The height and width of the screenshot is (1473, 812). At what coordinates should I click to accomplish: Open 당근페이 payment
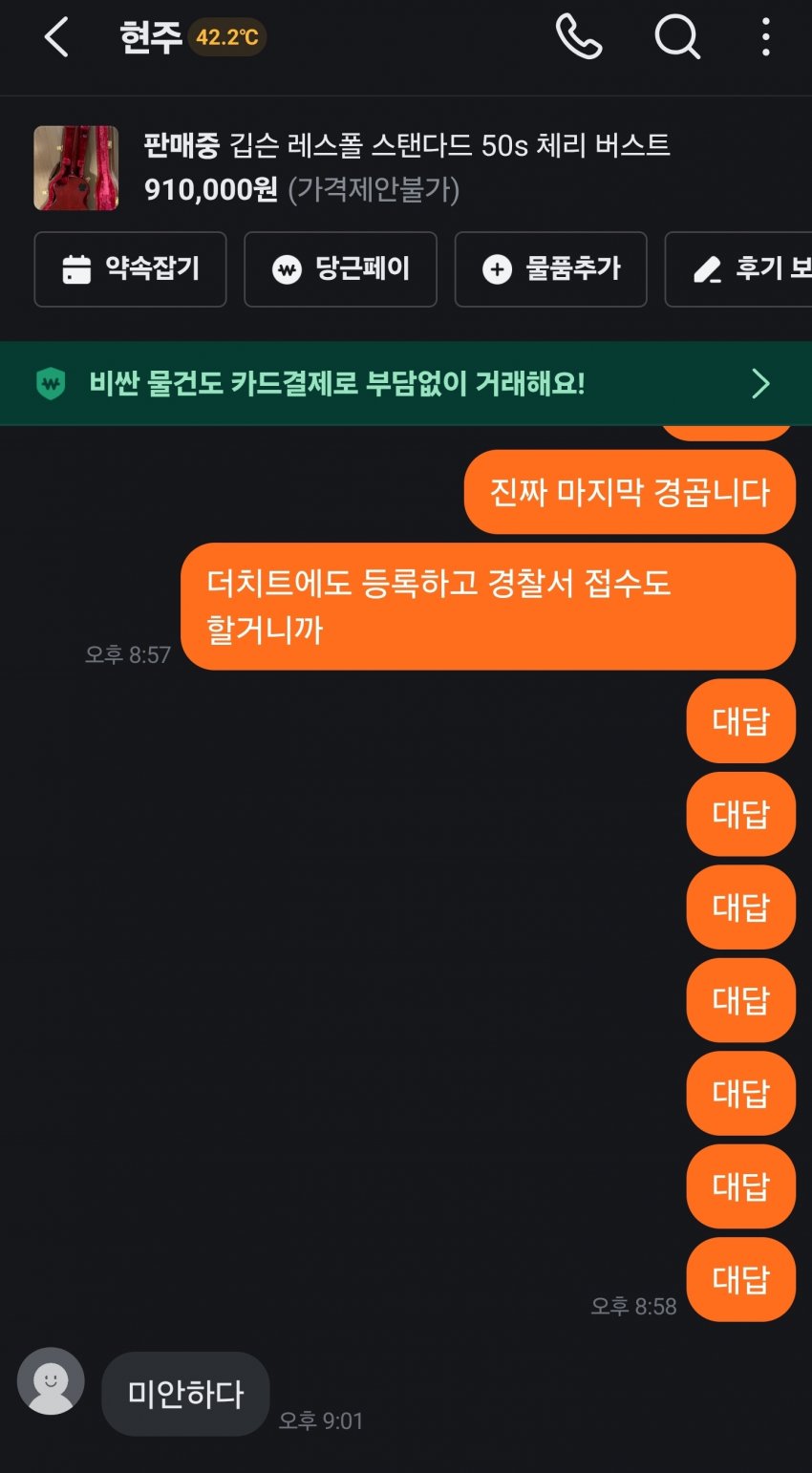tap(340, 269)
